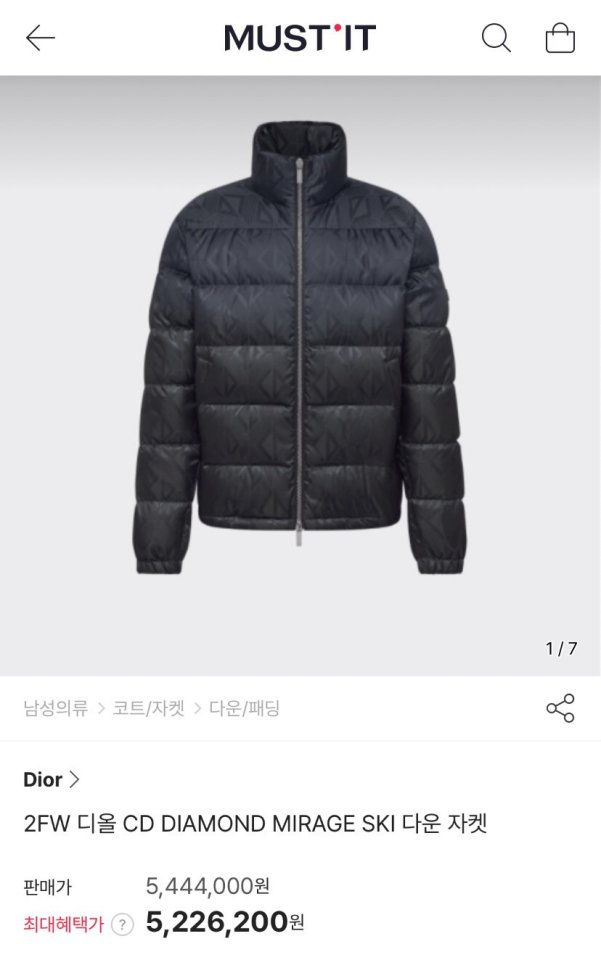Open the search magnifier icon

tap(496, 38)
